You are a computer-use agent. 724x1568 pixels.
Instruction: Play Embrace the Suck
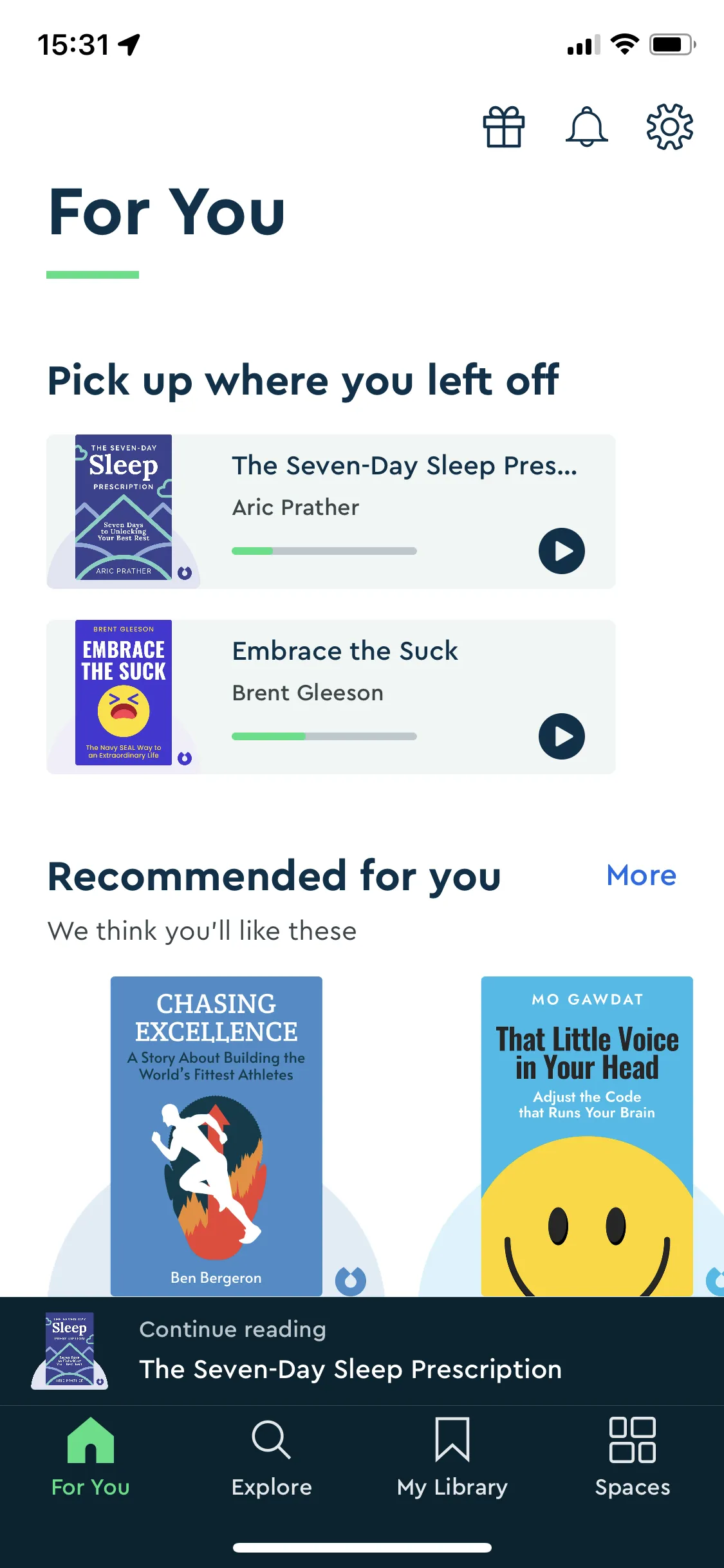(x=561, y=736)
